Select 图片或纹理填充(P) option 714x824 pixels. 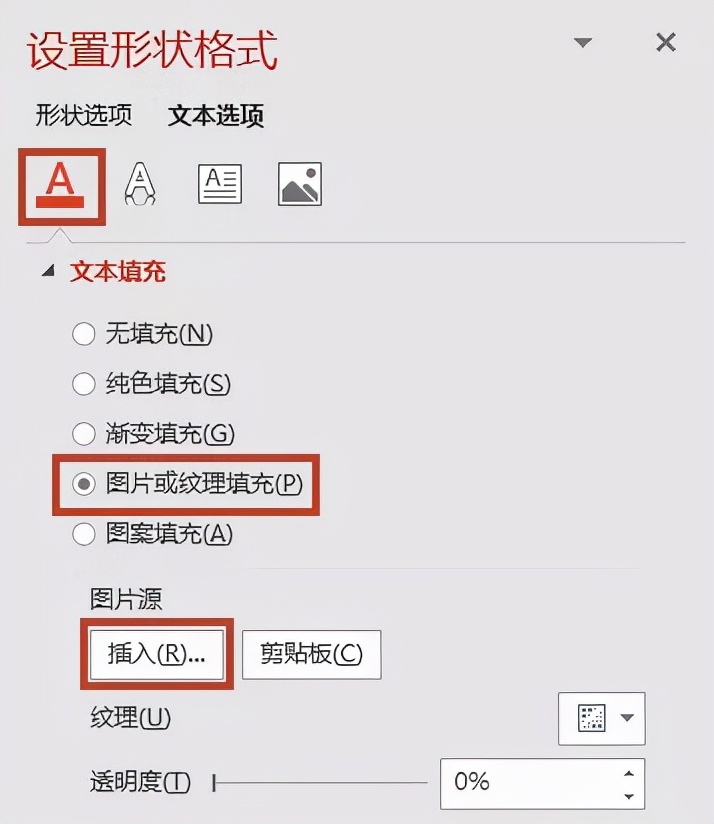(x=83, y=483)
